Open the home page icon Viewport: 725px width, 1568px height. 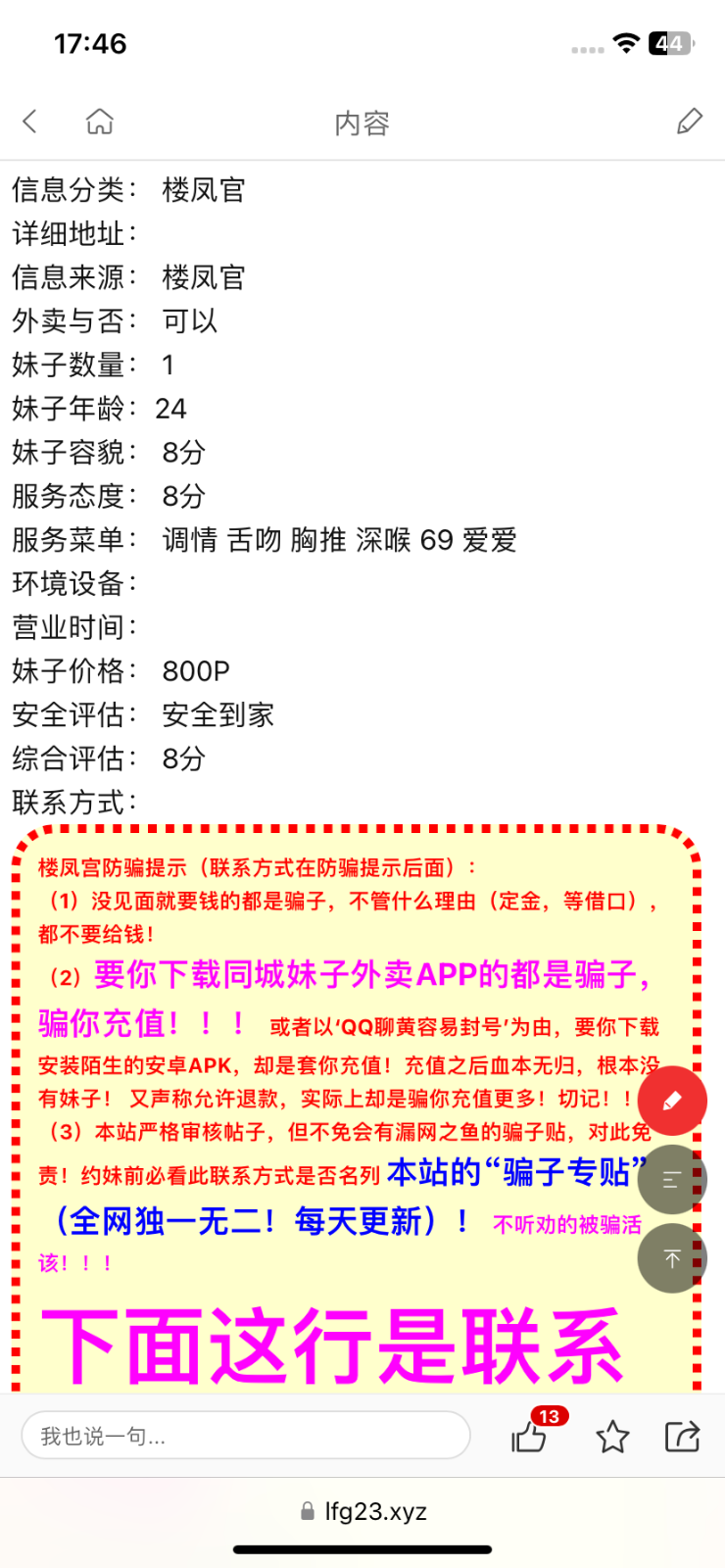coord(99,122)
